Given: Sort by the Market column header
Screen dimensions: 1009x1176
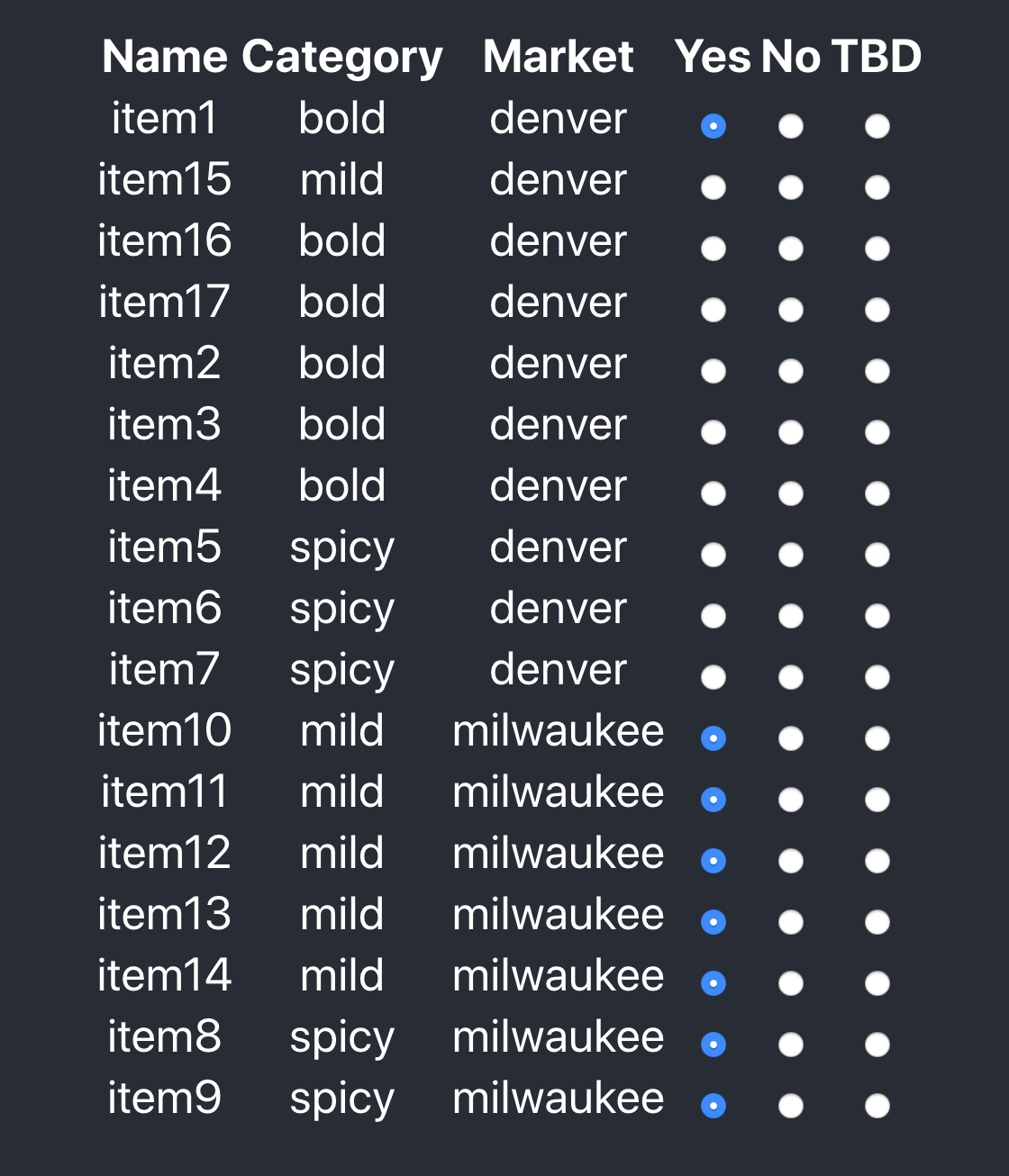Looking at the screenshot, I should [x=559, y=56].
